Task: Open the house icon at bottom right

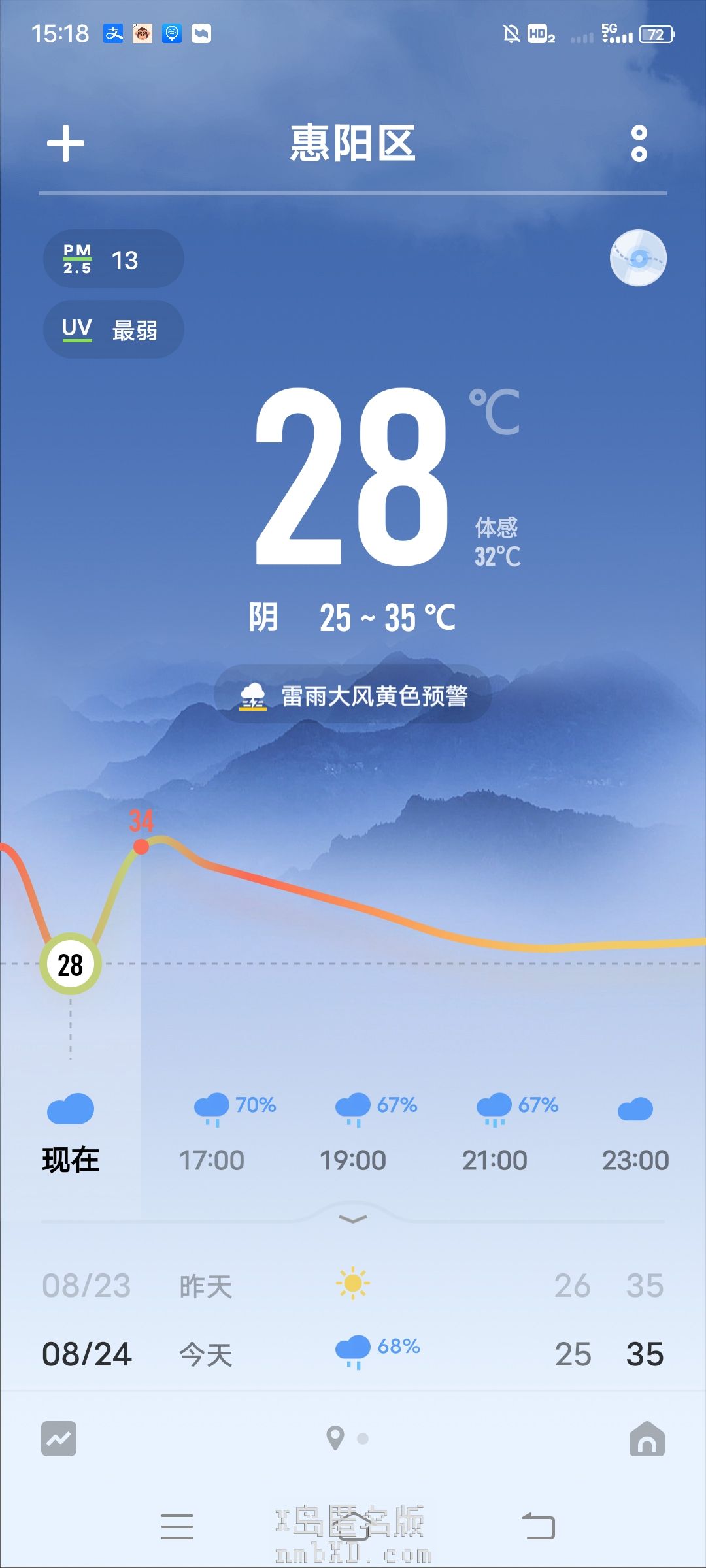Action: point(647,1439)
